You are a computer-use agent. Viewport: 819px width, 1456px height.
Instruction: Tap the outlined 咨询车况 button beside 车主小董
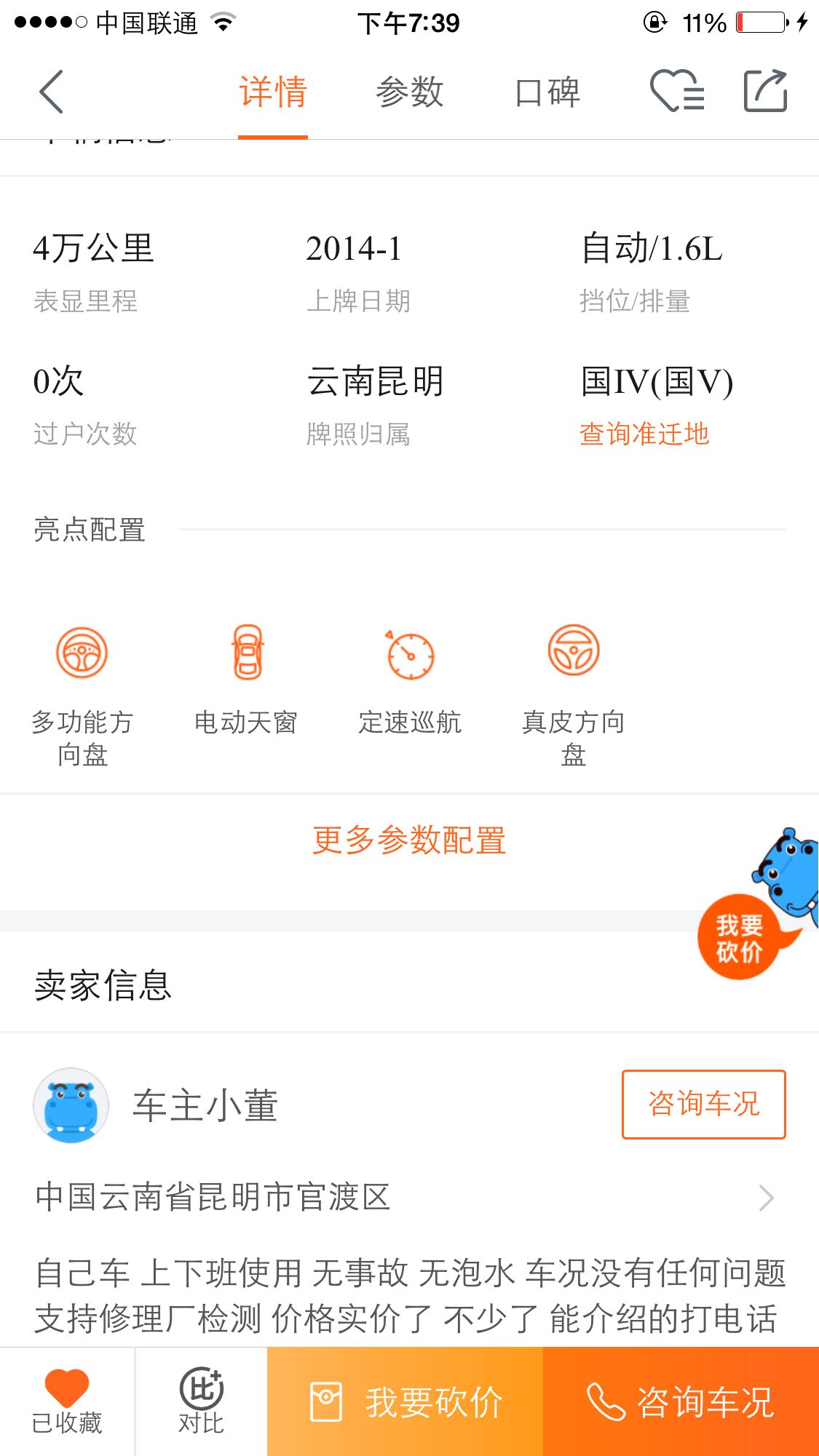click(703, 1104)
